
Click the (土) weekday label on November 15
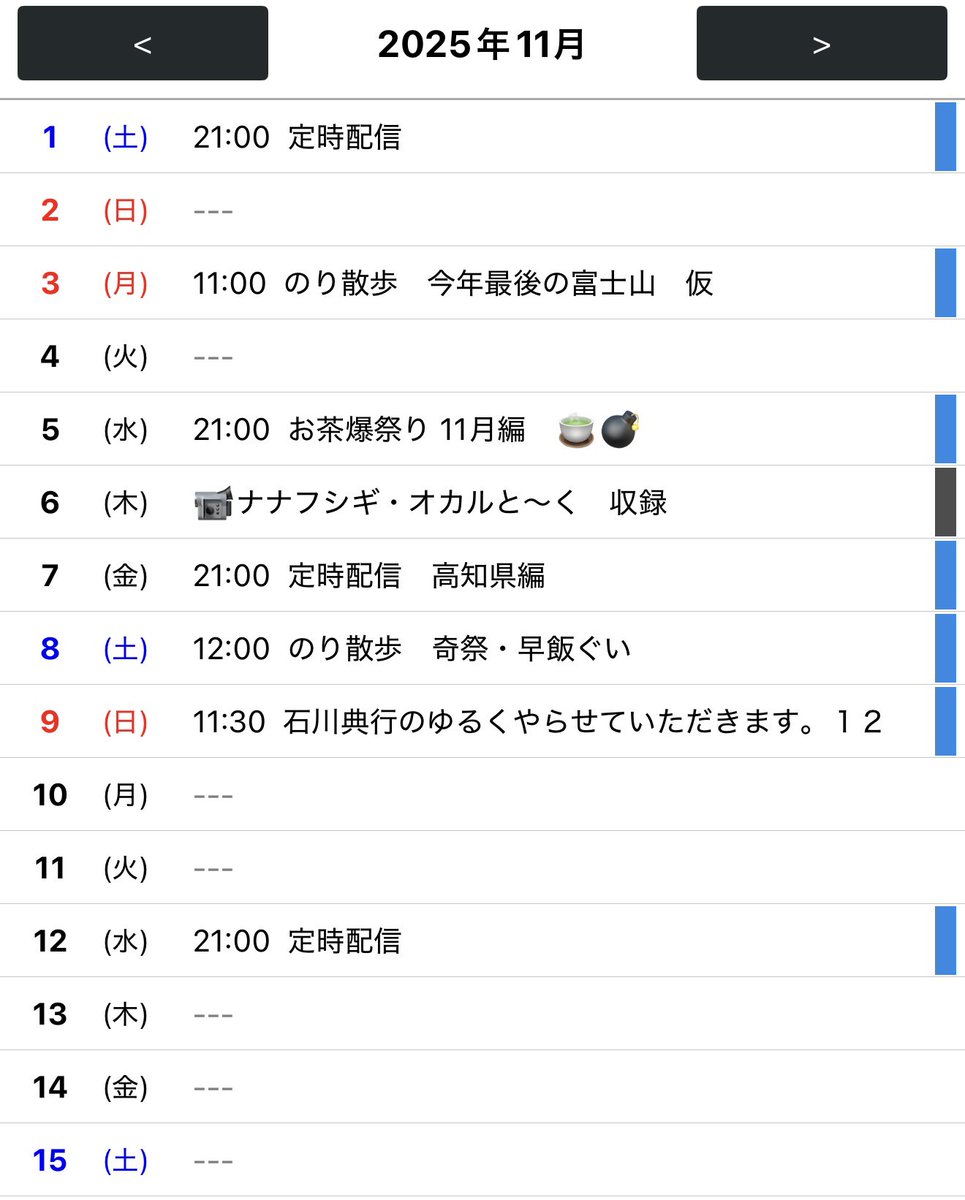coord(125,1160)
